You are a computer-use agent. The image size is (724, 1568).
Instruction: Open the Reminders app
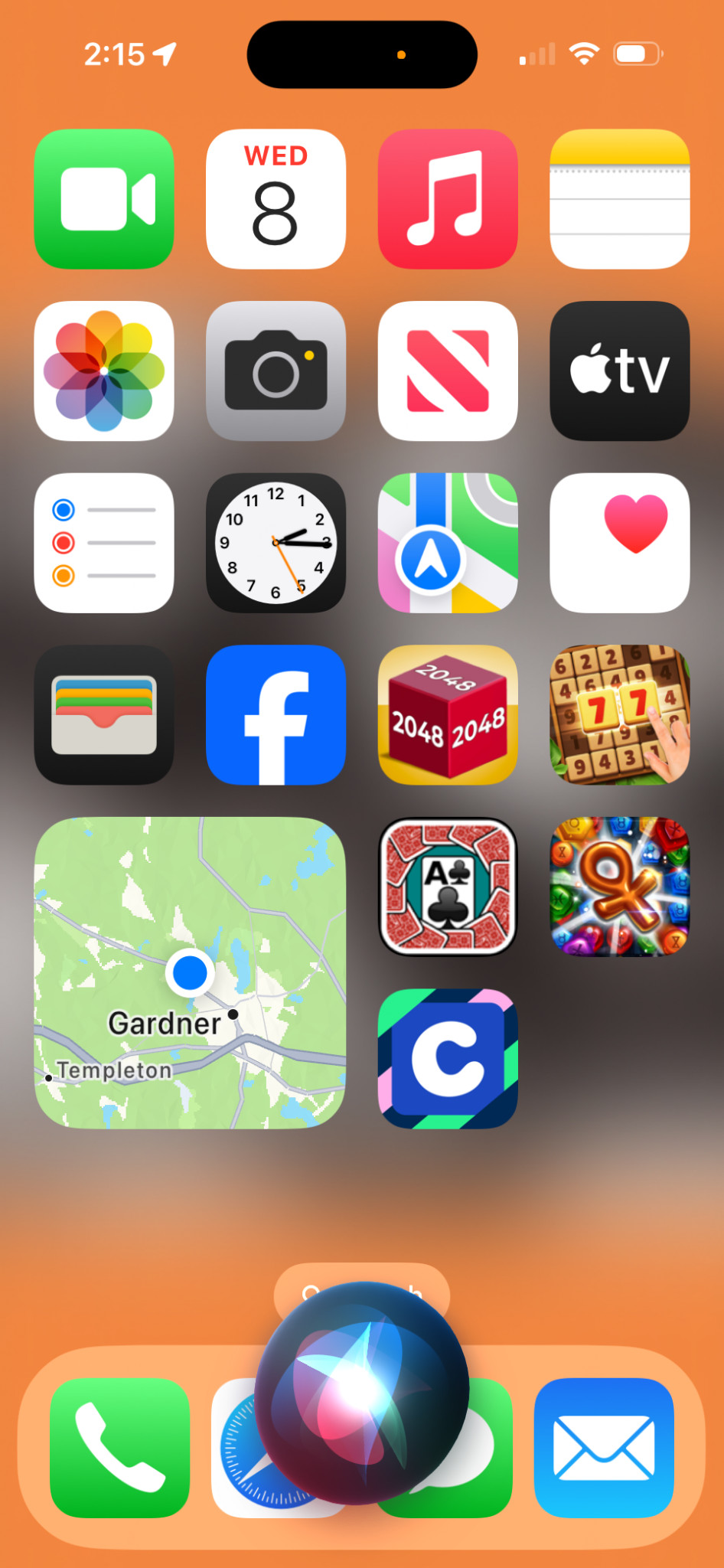point(104,543)
